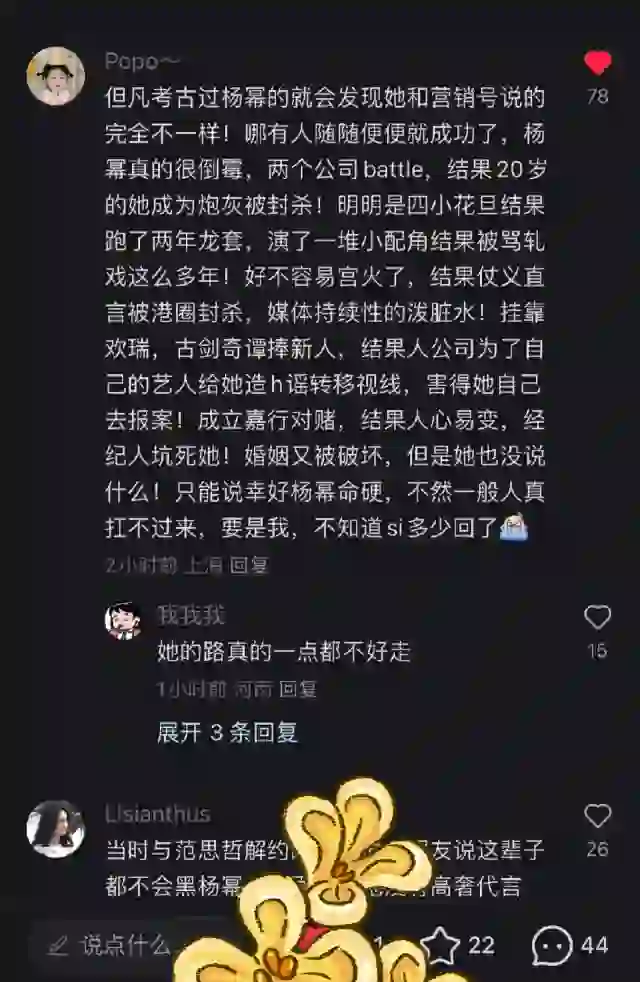
Task: Open Popo~'s profile avatar
Action: [x=55, y=76]
